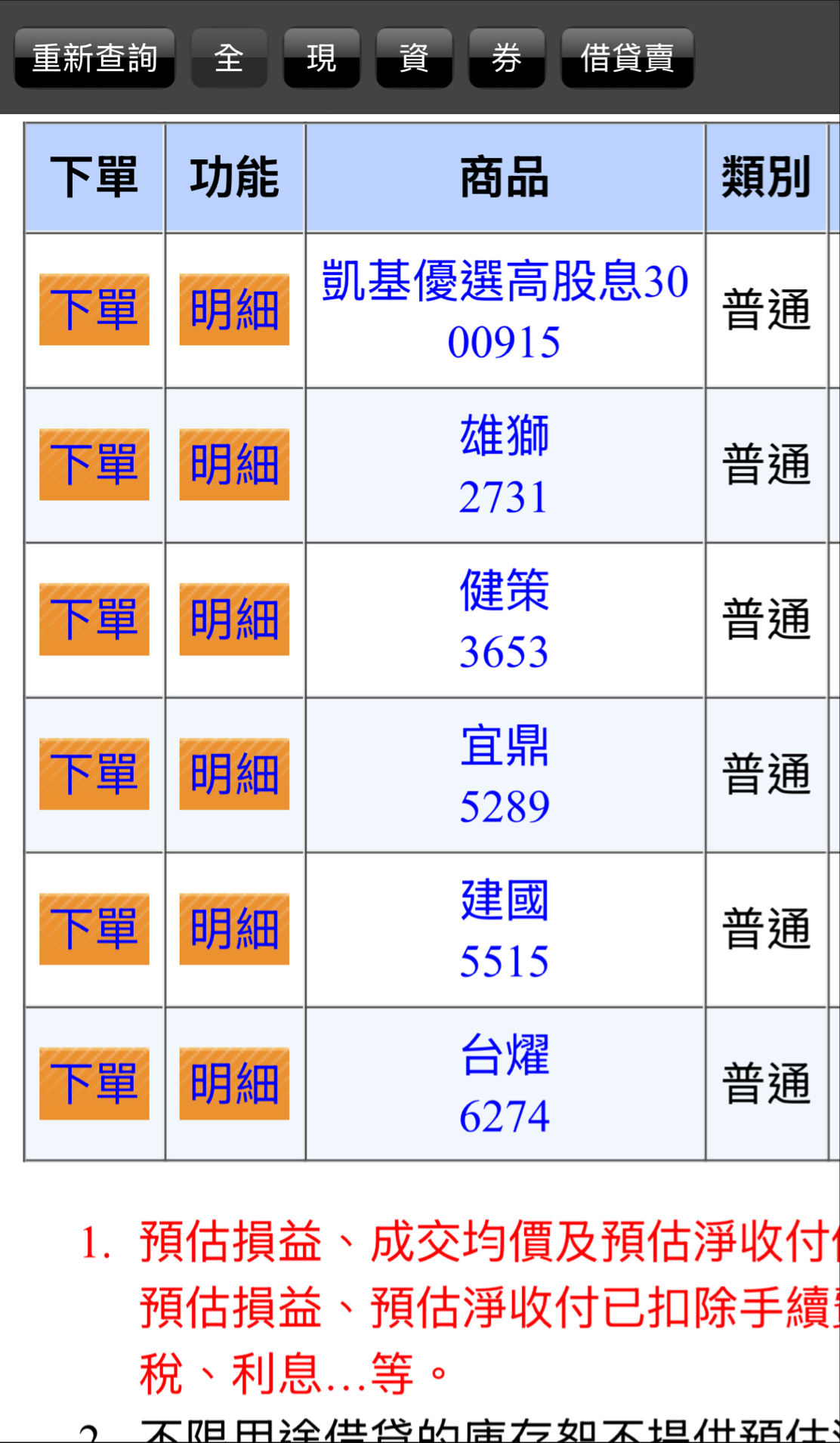Open 明細 for 凱基優選高股息30
840x1443 pixels.
pos(234,310)
